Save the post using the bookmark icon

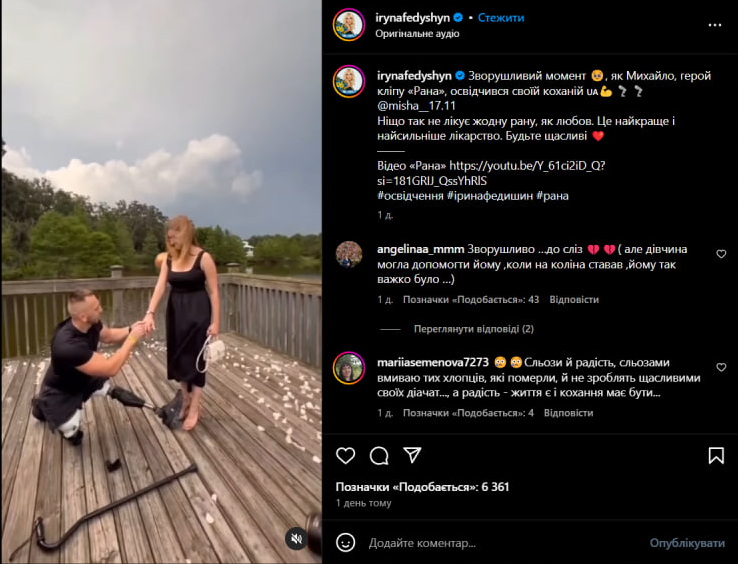point(716,456)
